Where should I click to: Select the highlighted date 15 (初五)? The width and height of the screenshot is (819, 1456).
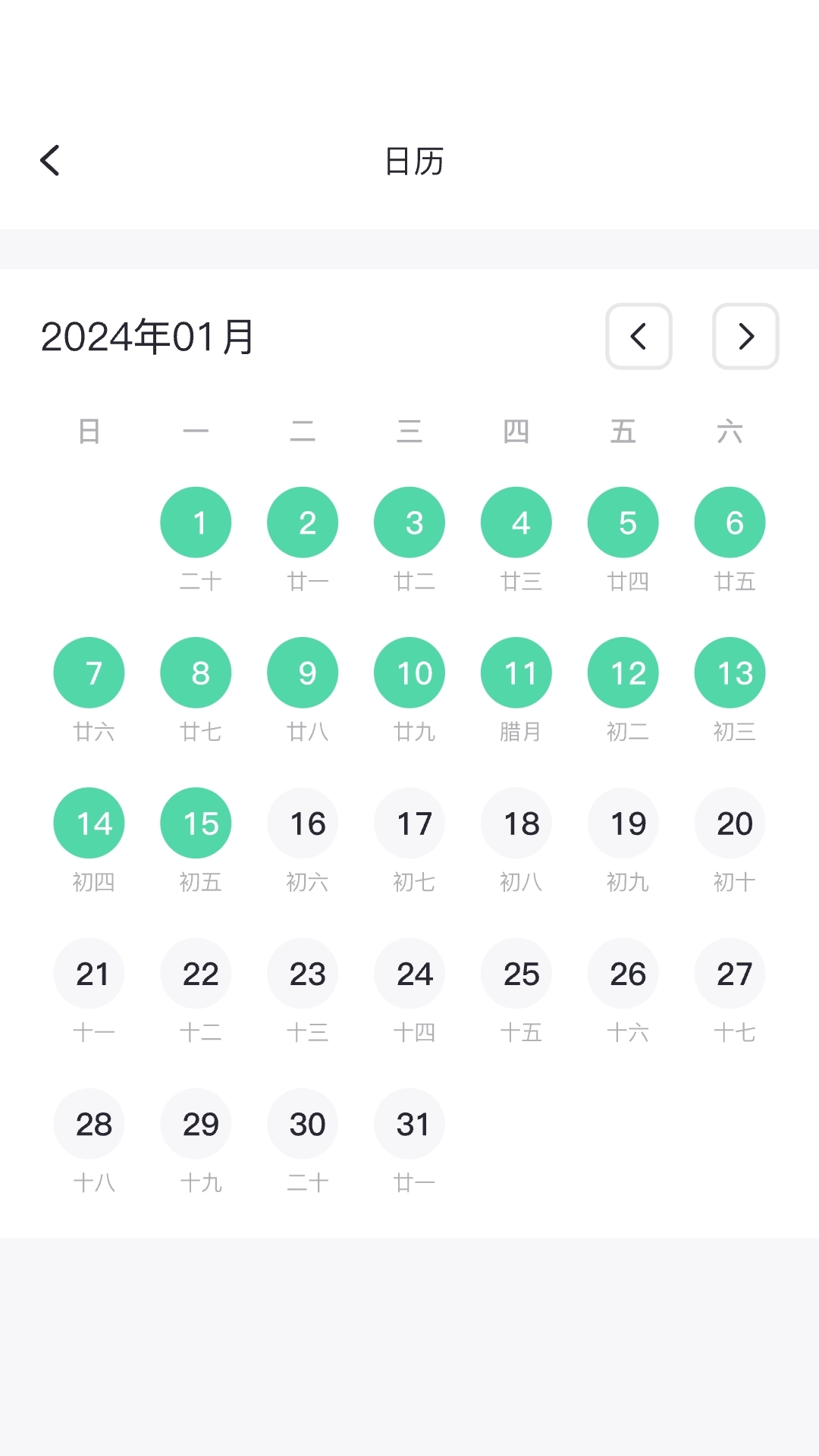pos(196,823)
